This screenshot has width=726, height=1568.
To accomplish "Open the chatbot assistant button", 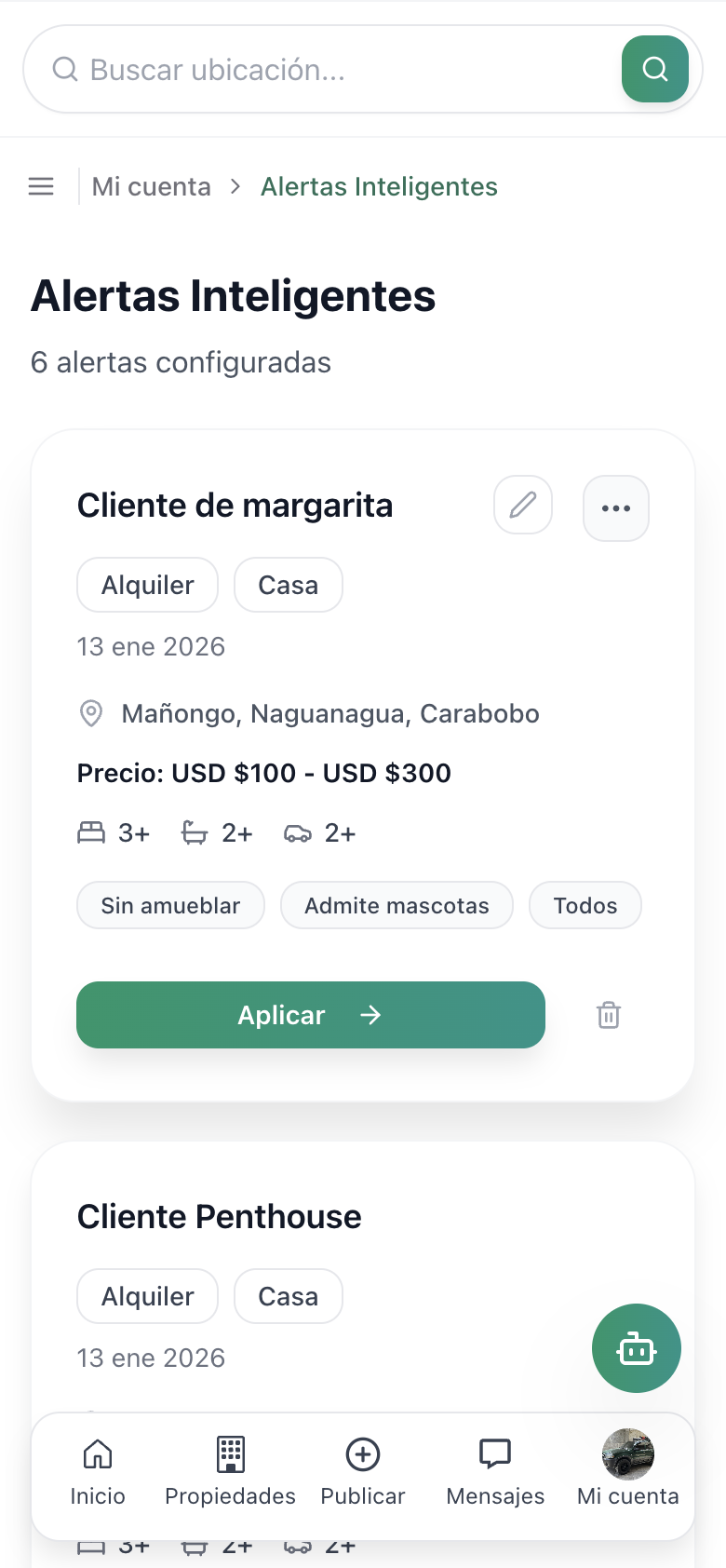I will pos(637,1348).
